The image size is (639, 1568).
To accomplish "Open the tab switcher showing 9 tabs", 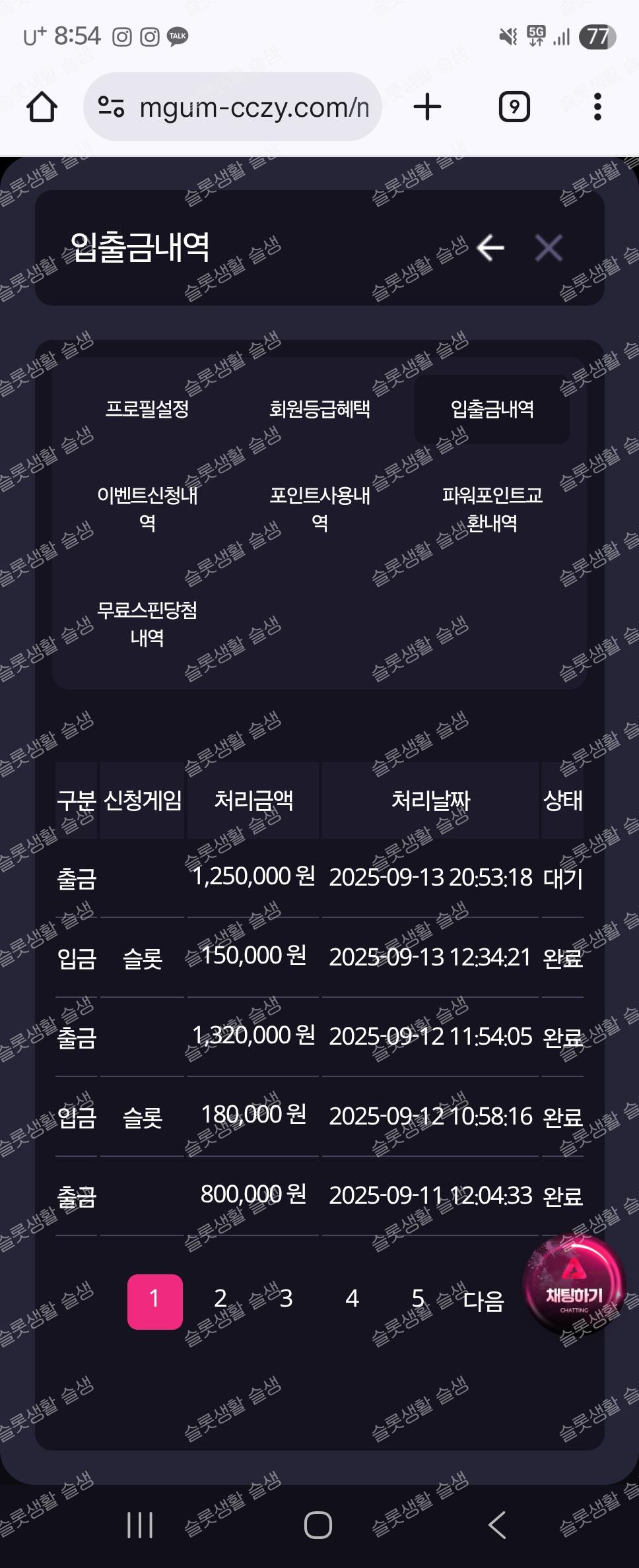I will [x=514, y=107].
